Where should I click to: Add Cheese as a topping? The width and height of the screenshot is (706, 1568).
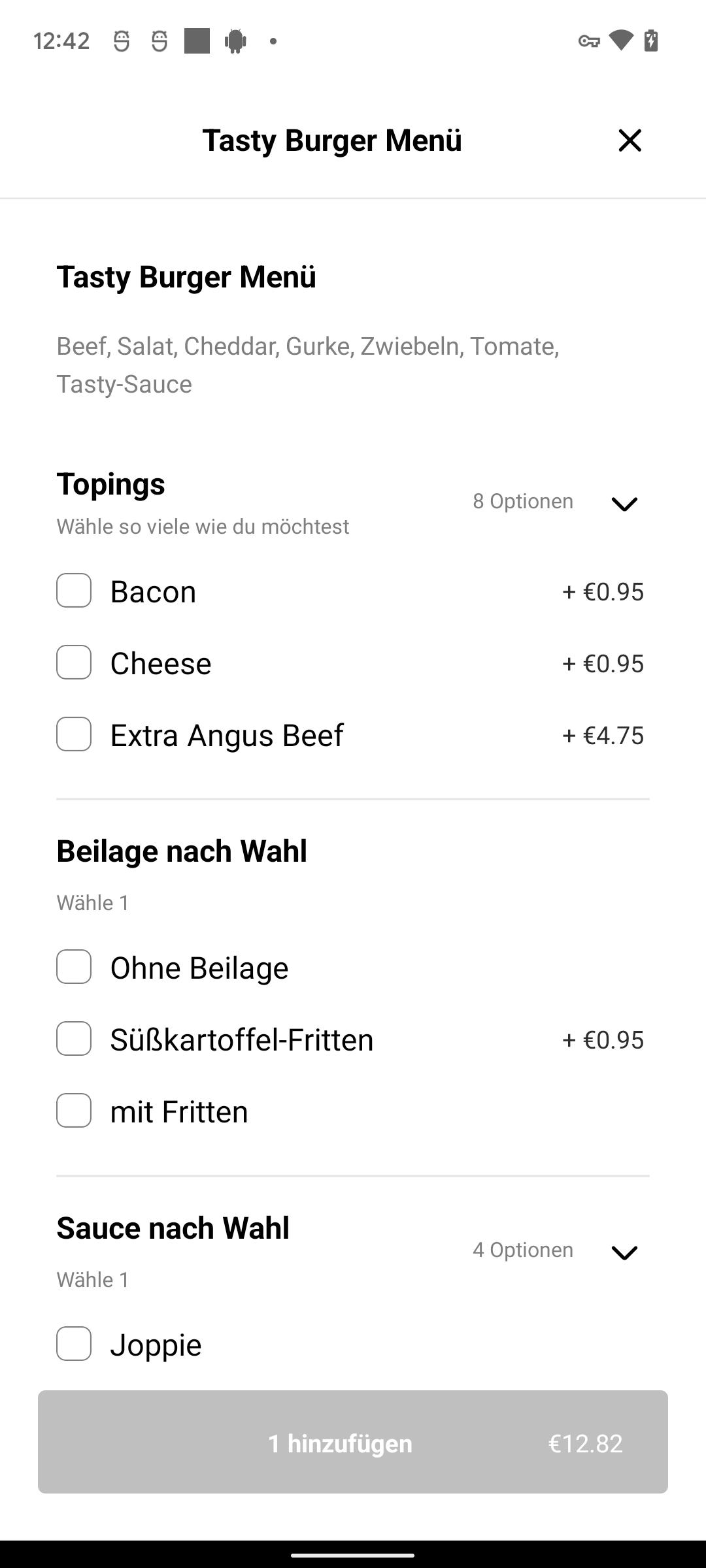[x=74, y=662]
